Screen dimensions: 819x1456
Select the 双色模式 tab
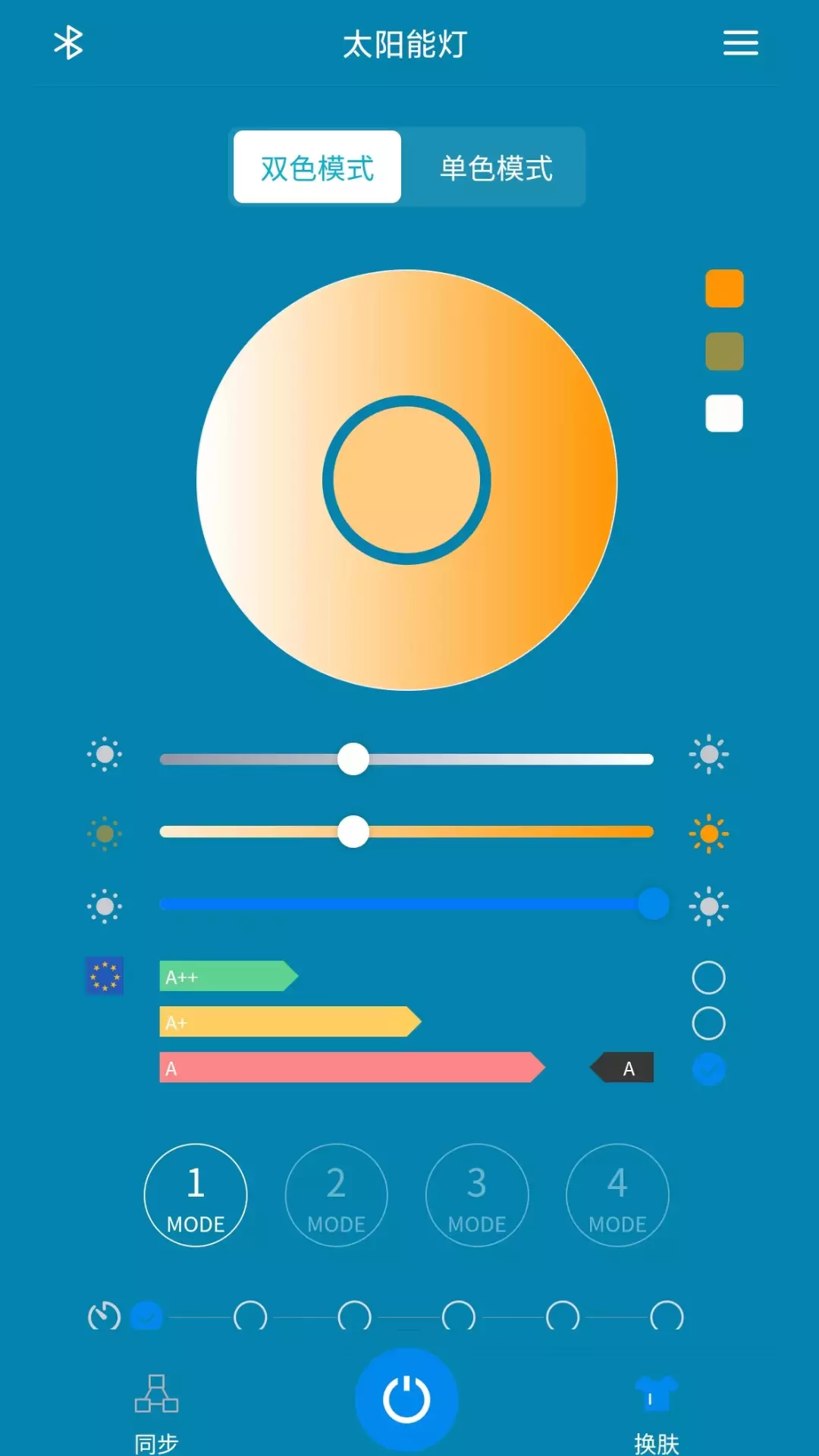point(317,167)
